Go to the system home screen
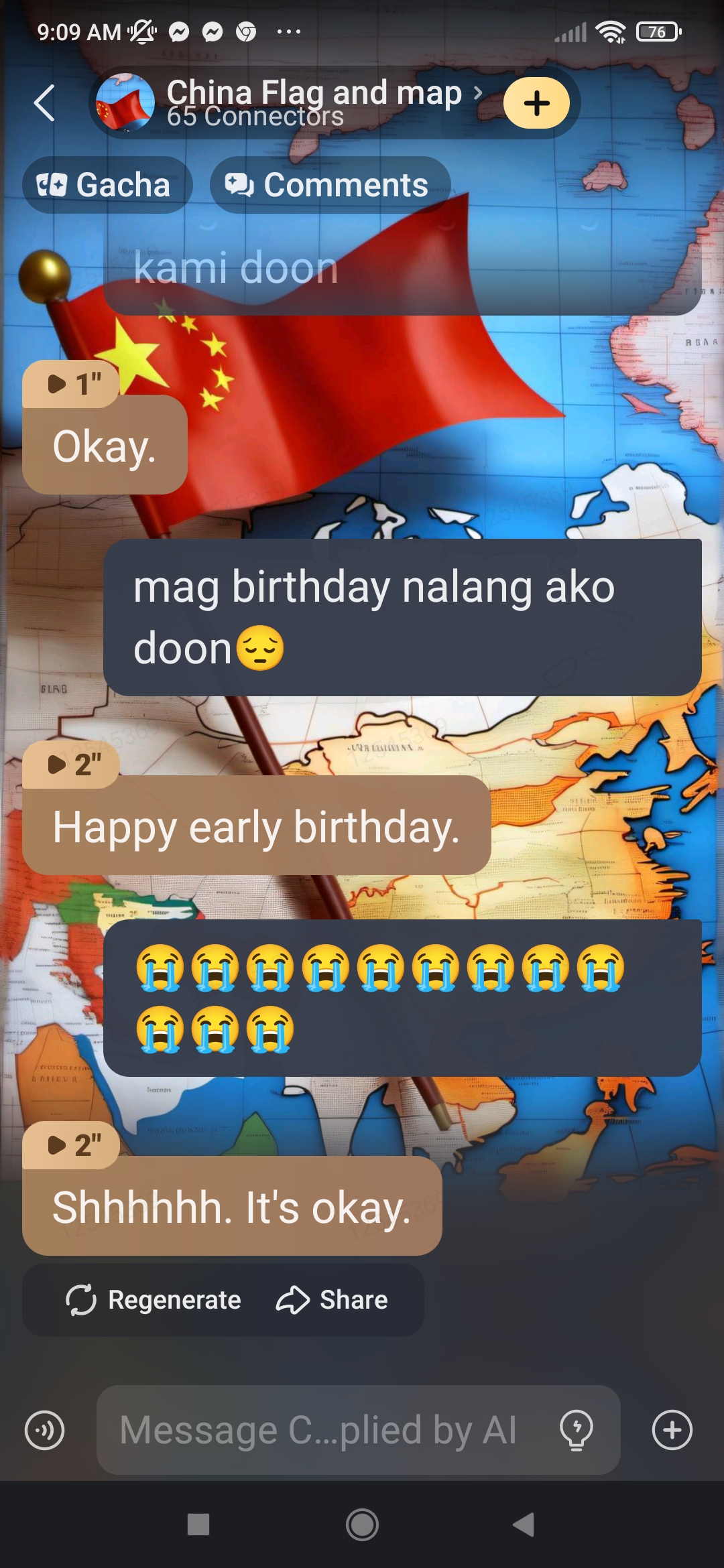 [362, 1525]
